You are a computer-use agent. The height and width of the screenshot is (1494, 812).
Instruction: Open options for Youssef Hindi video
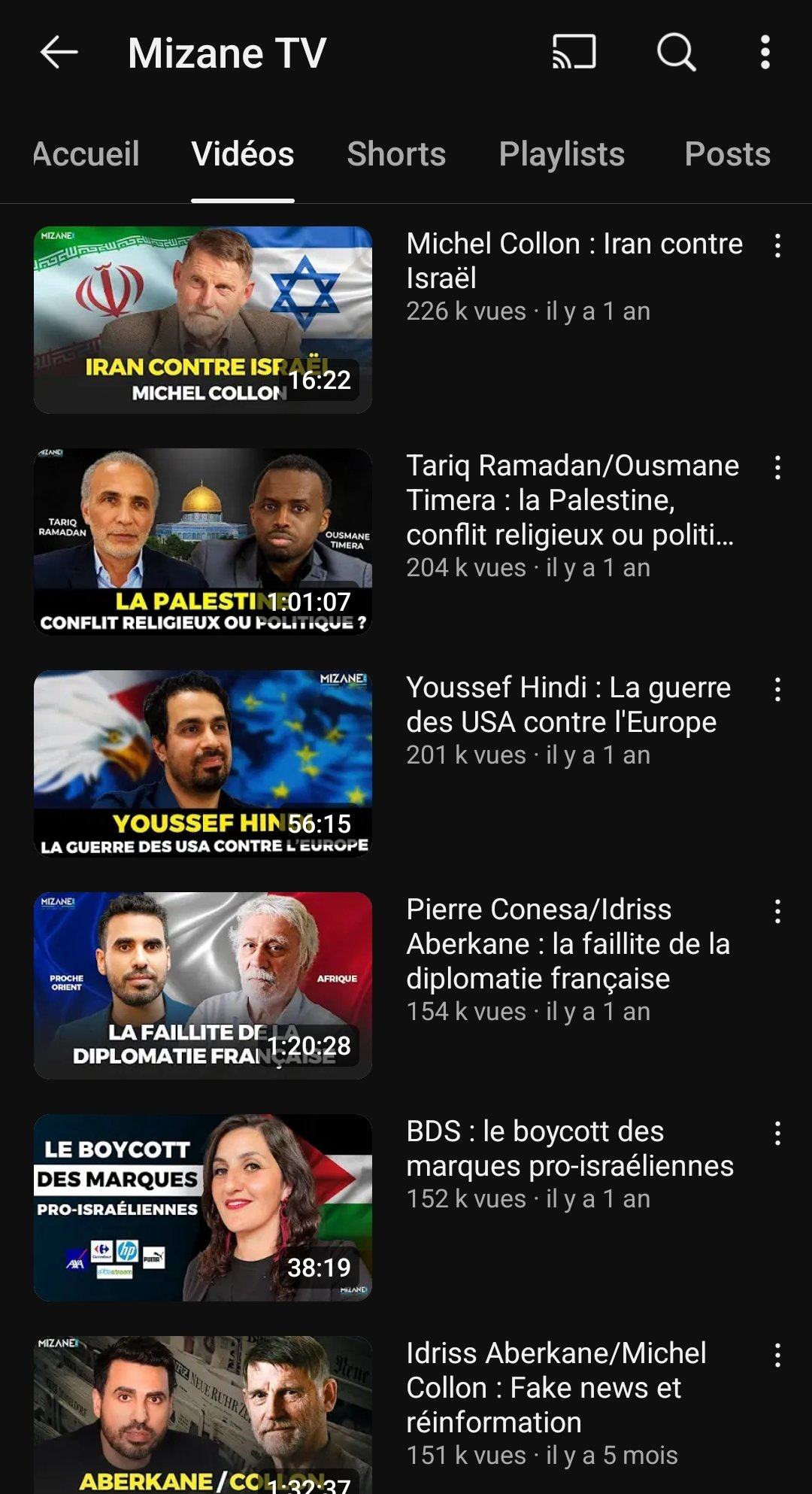point(777,690)
